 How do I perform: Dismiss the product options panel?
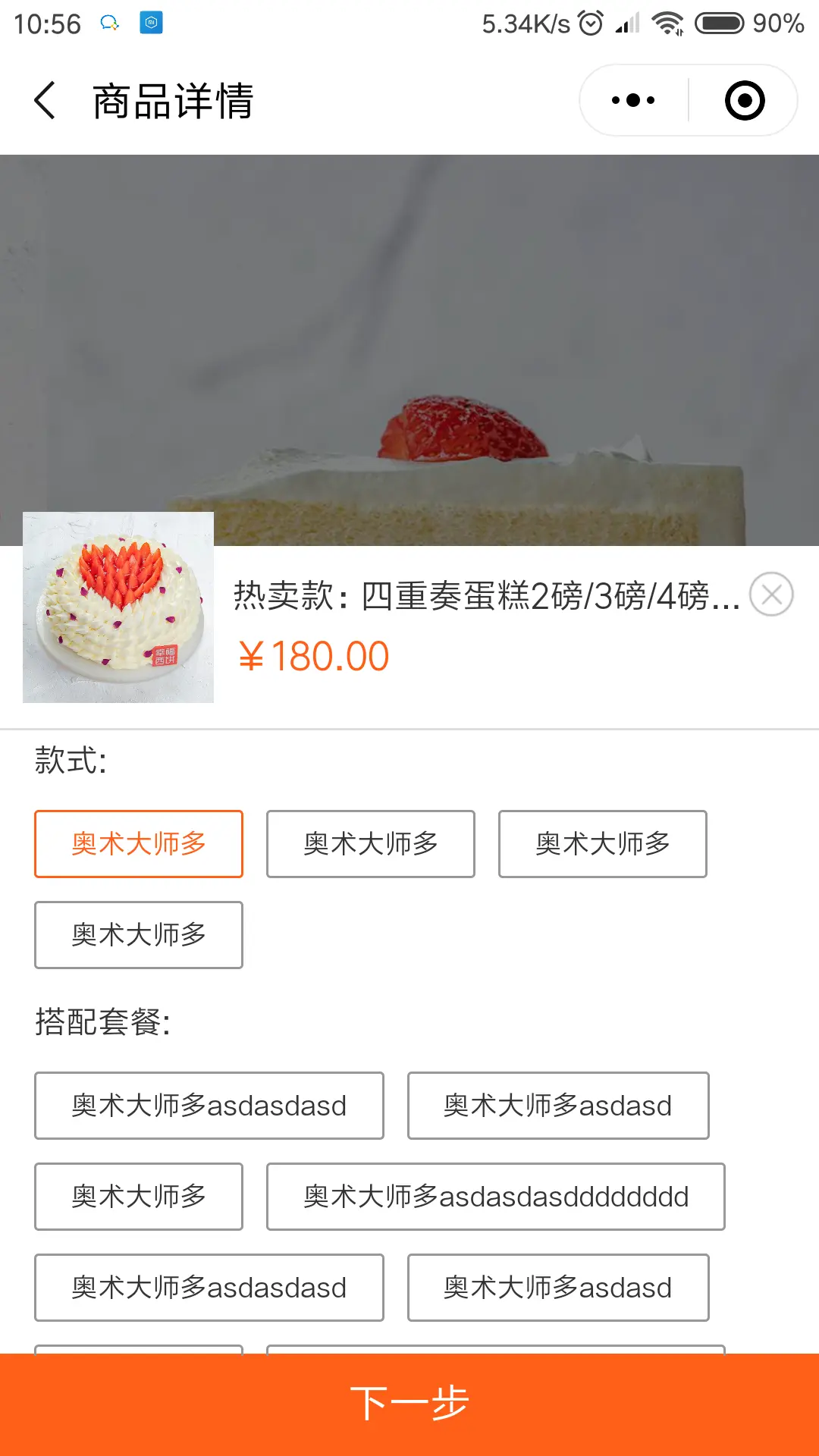[771, 595]
